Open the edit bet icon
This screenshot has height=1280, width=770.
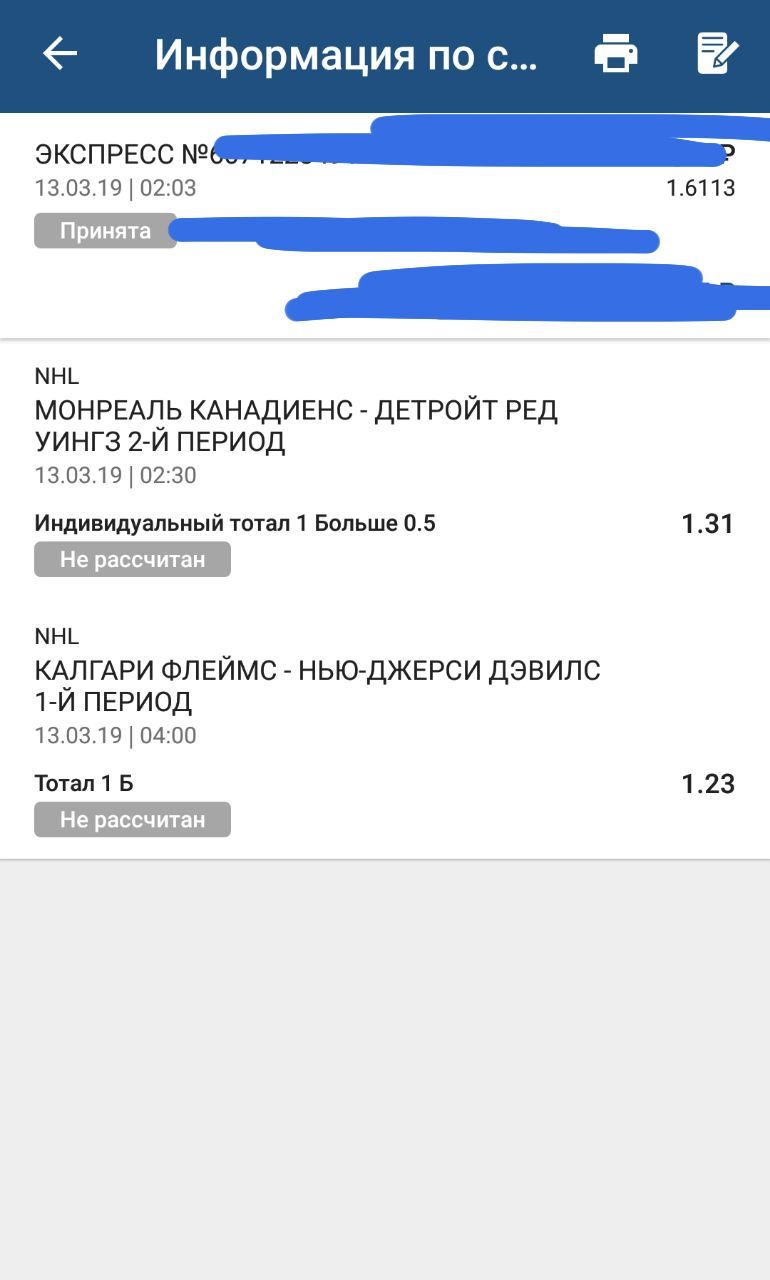point(716,54)
